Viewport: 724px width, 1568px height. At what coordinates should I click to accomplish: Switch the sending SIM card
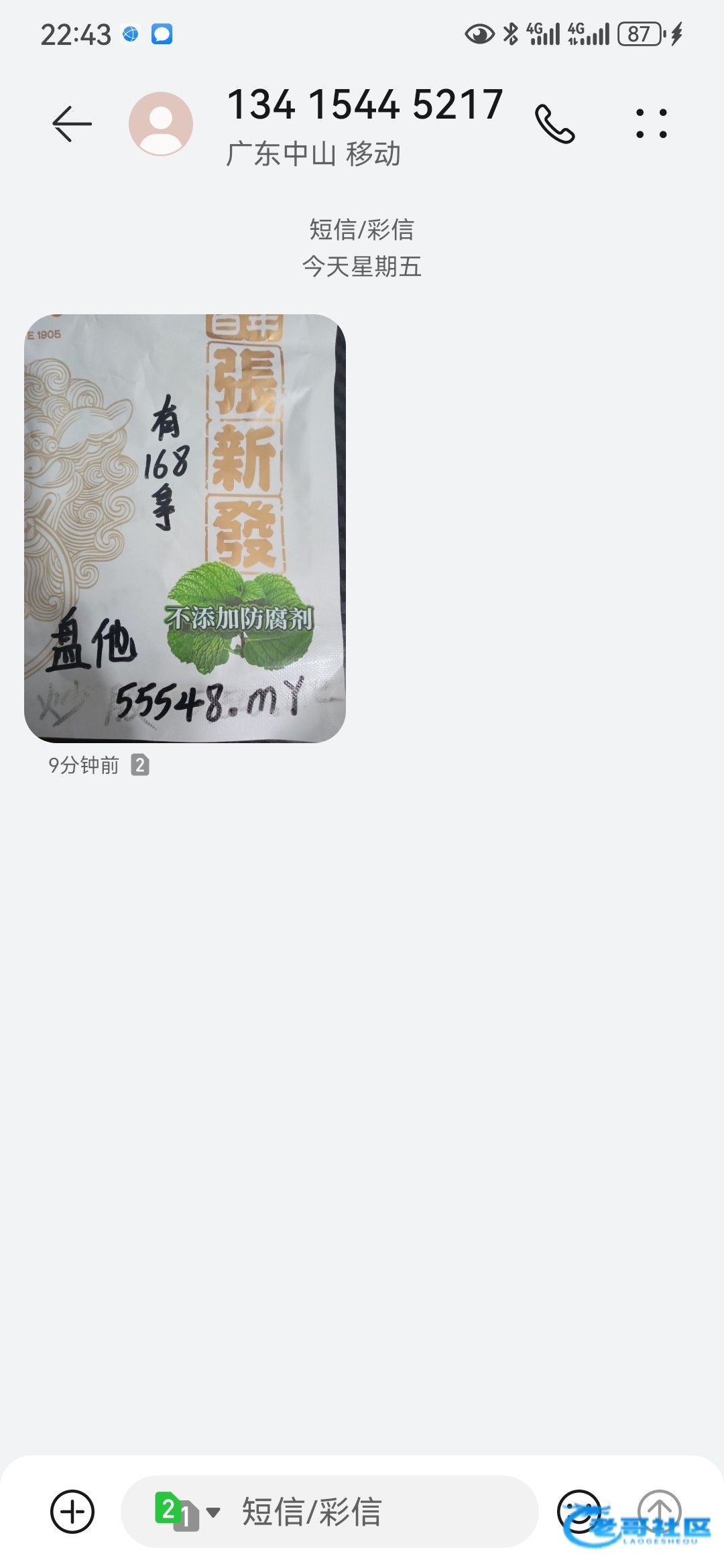tap(186, 1511)
